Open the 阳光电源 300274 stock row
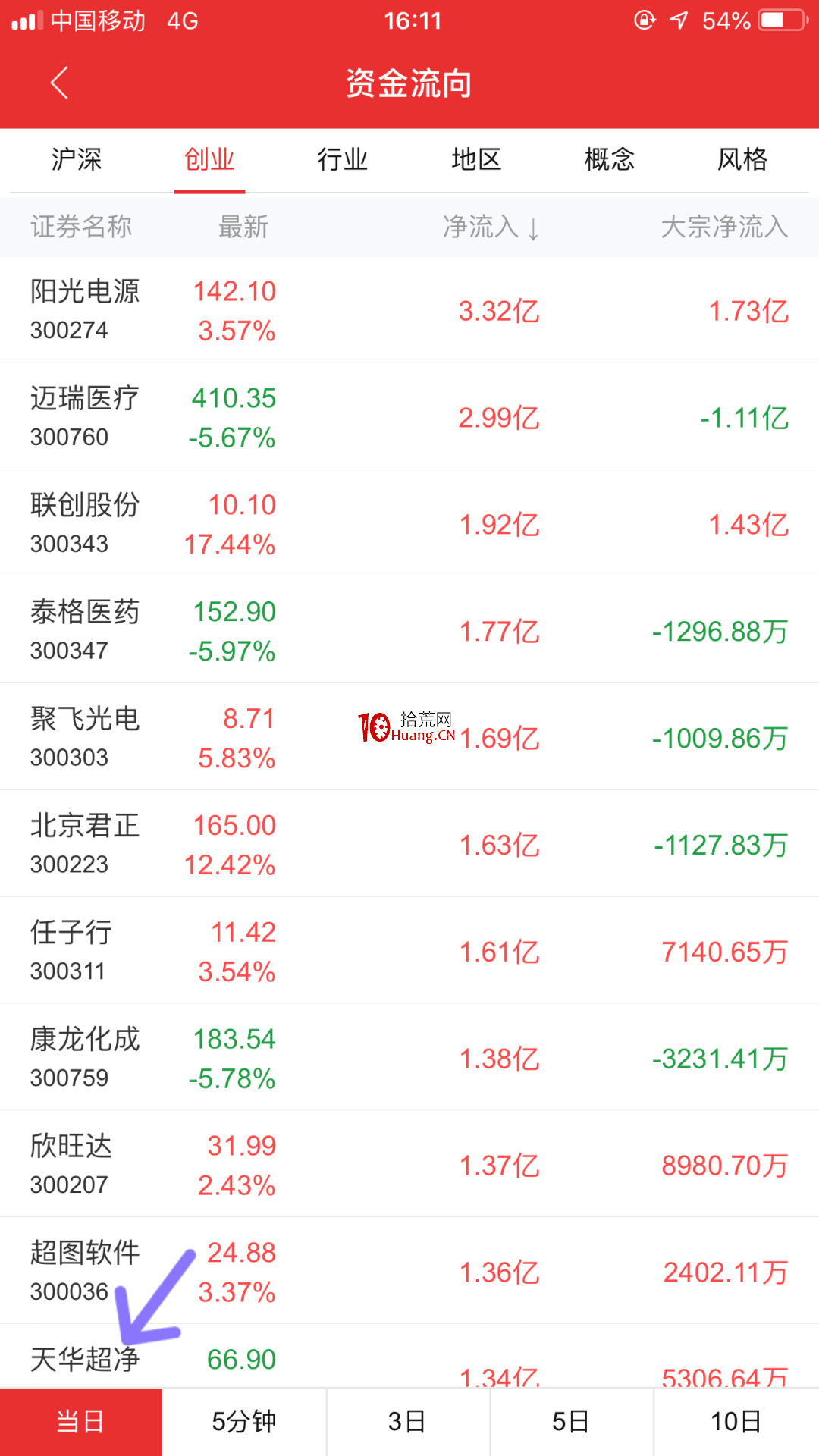Viewport: 819px width, 1456px height. [x=409, y=310]
